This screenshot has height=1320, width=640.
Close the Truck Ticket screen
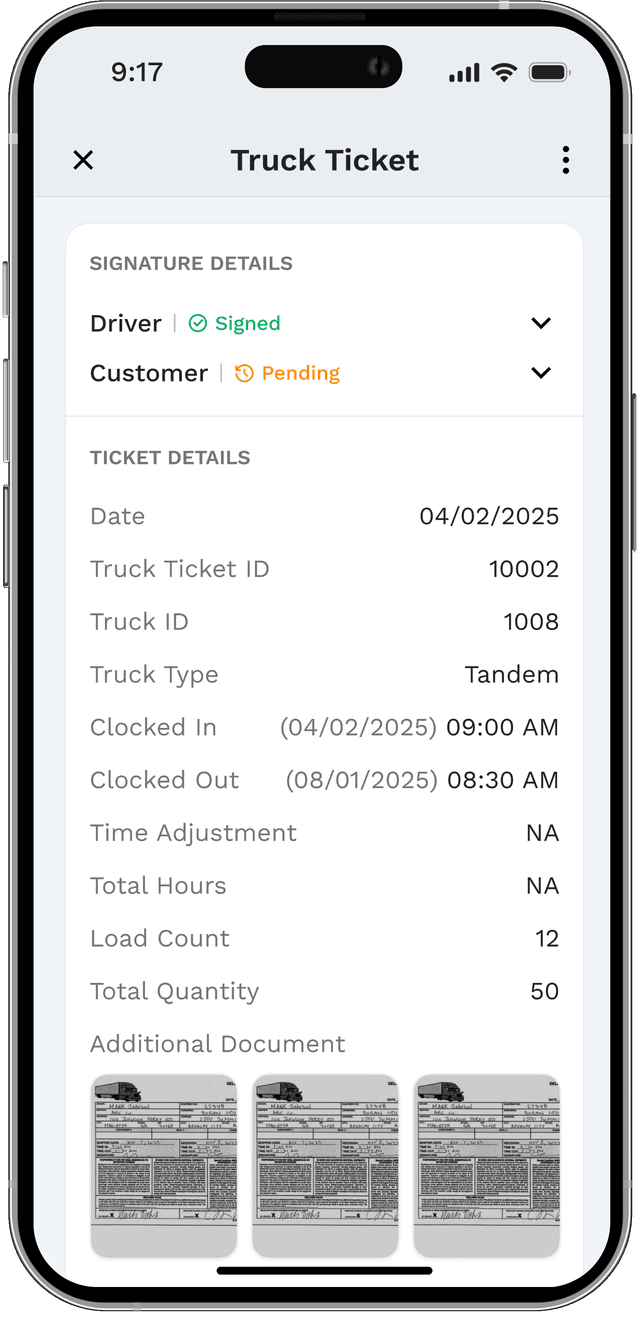[83, 160]
